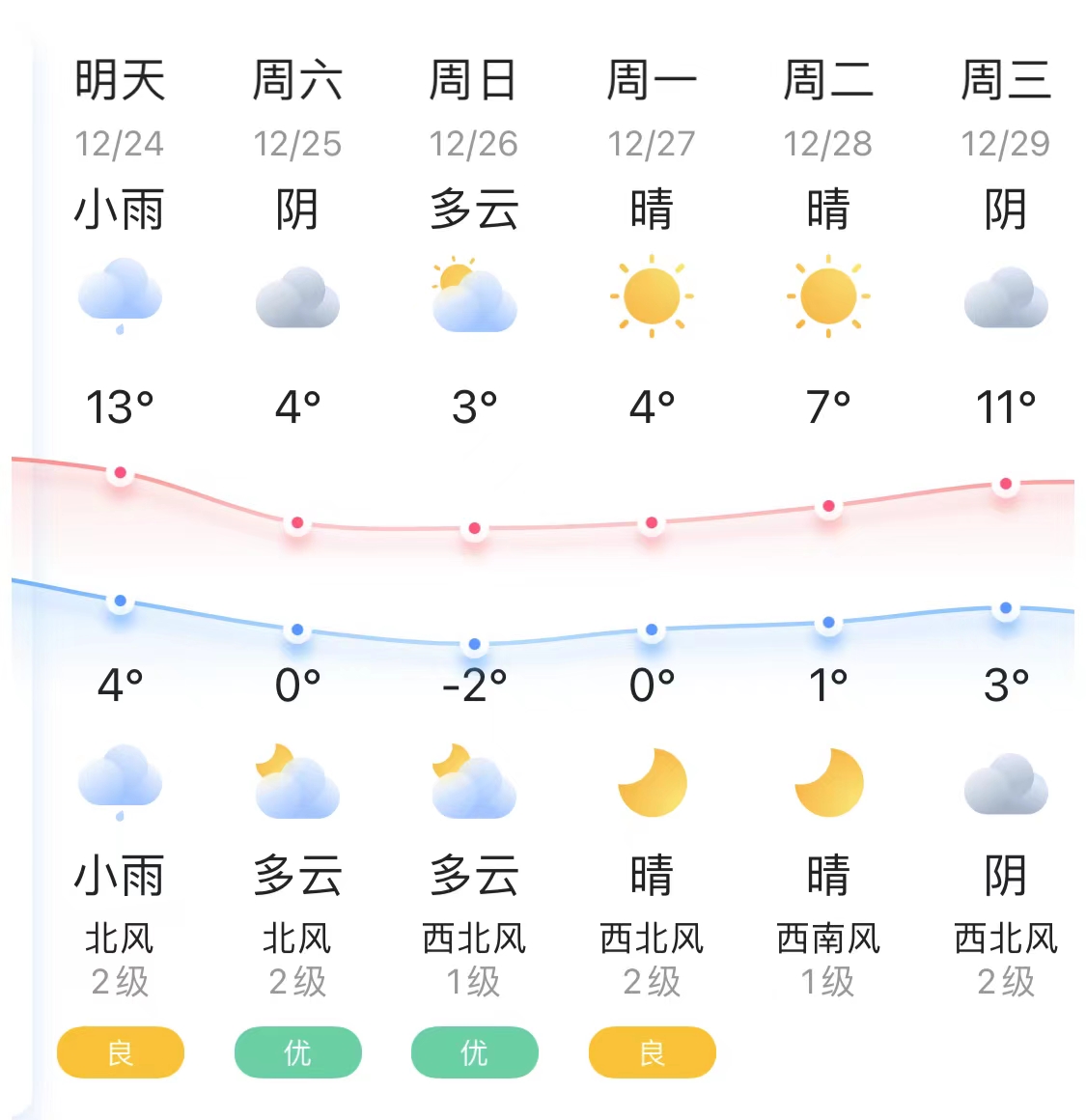View Wednesday 12/29 forecast details
The height and width of the screenshot is (1120, 1086).
[x=1006, y=106]
